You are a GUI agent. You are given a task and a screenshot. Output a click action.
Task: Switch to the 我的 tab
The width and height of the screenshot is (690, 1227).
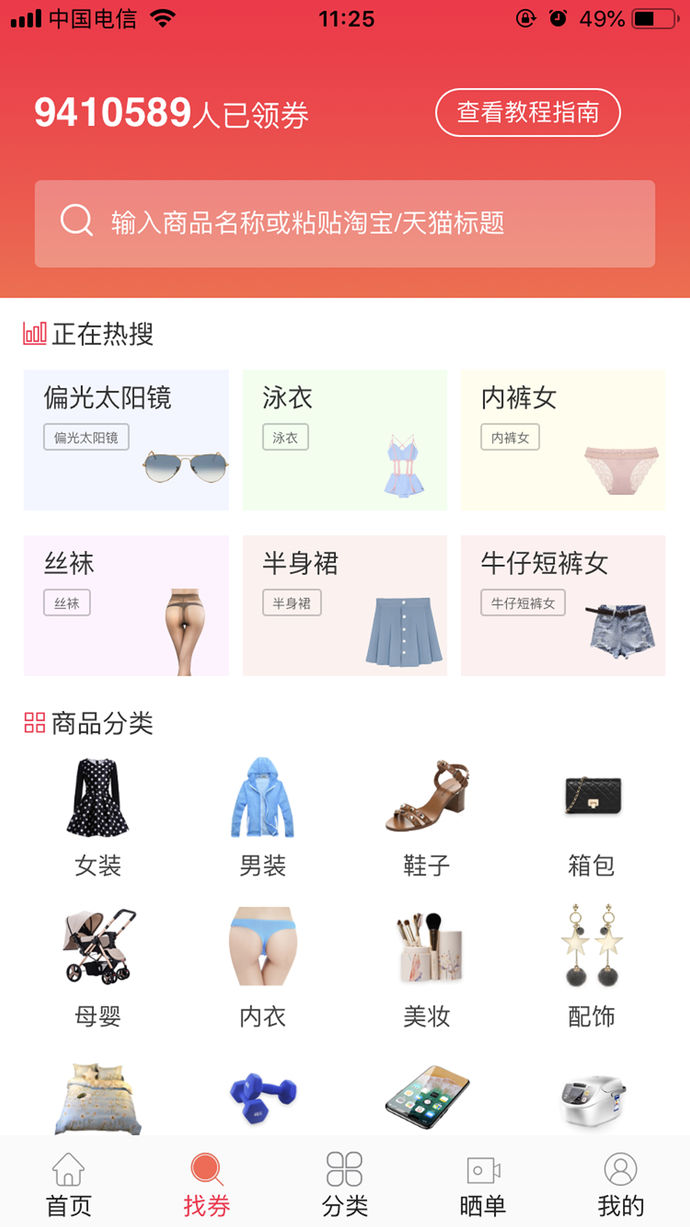[x=621, y=1184]
